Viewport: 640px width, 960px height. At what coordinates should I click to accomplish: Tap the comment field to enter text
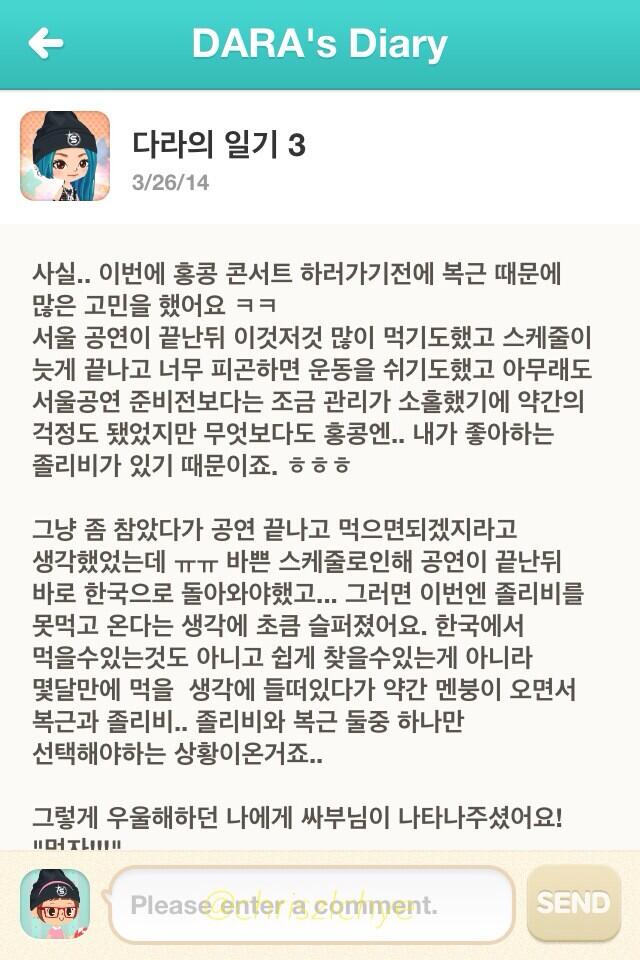(310, 906)
